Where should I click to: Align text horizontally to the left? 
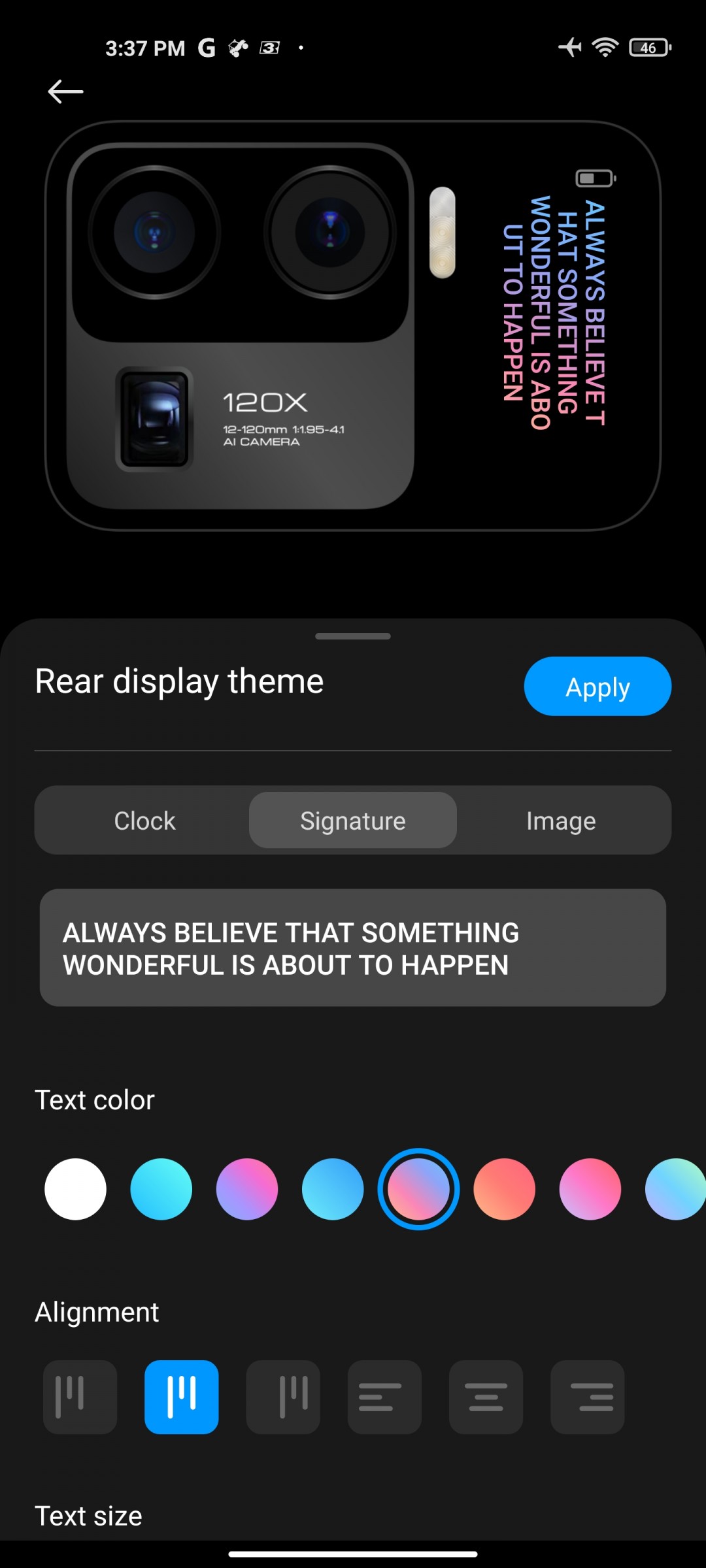384,1397
